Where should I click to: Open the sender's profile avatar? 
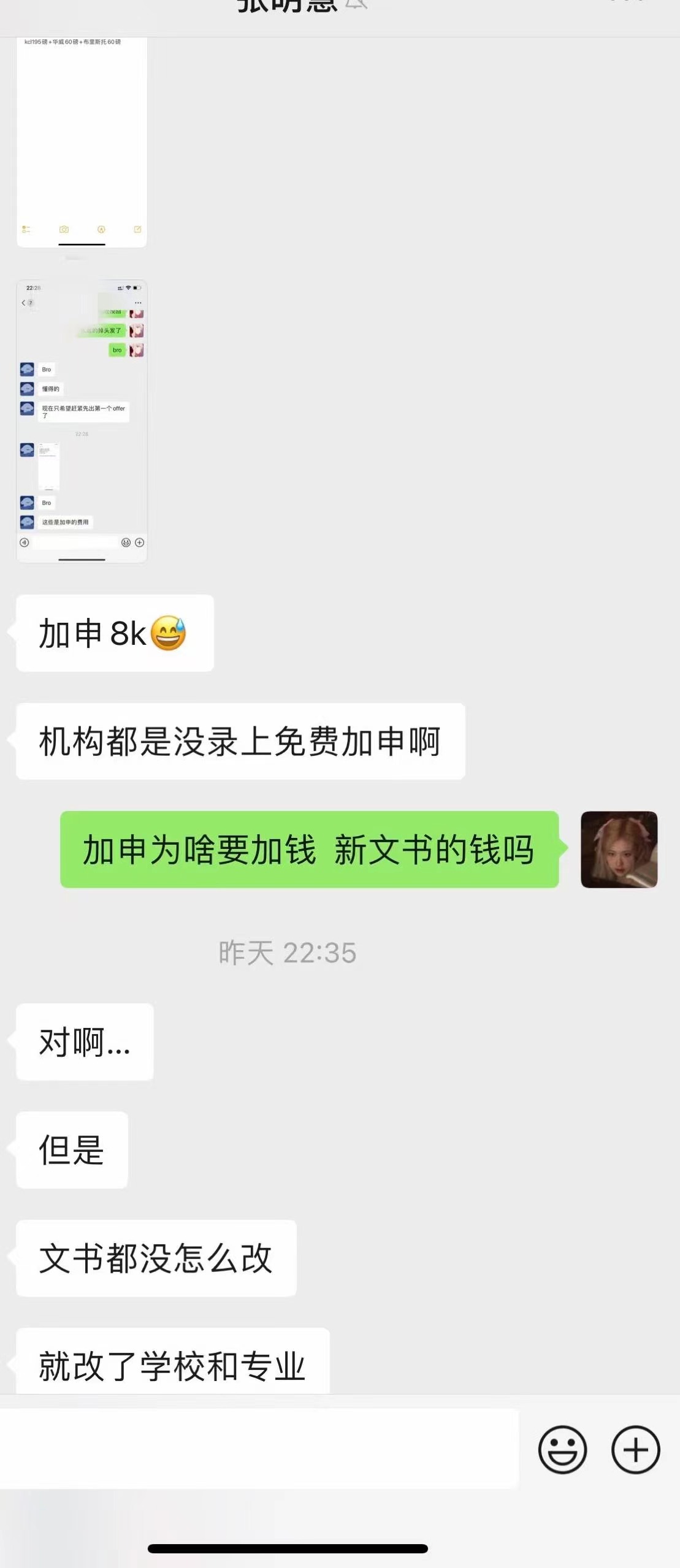[619, 849]
